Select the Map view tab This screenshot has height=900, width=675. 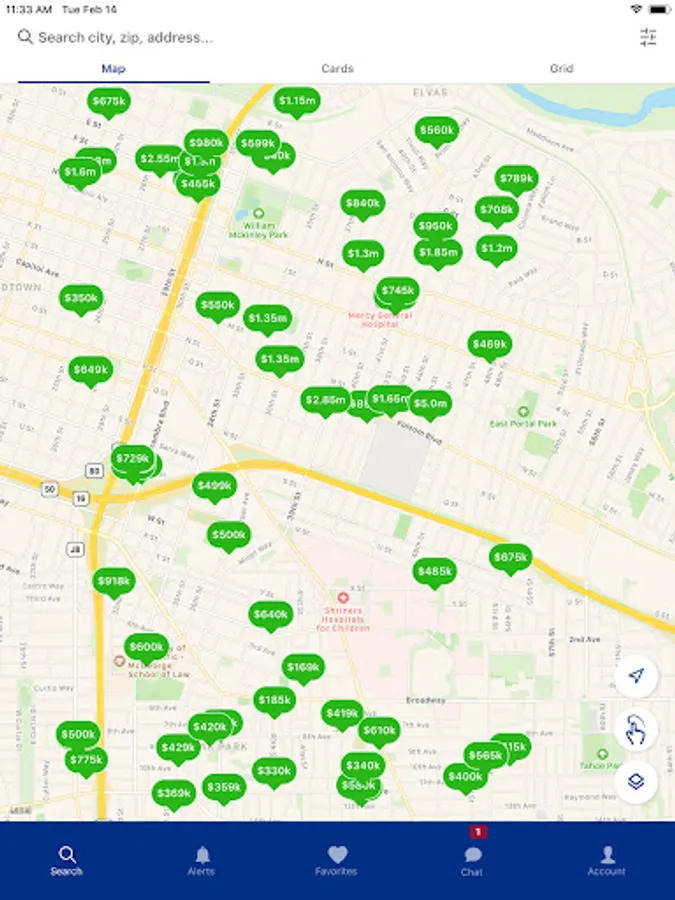point(114,68)
